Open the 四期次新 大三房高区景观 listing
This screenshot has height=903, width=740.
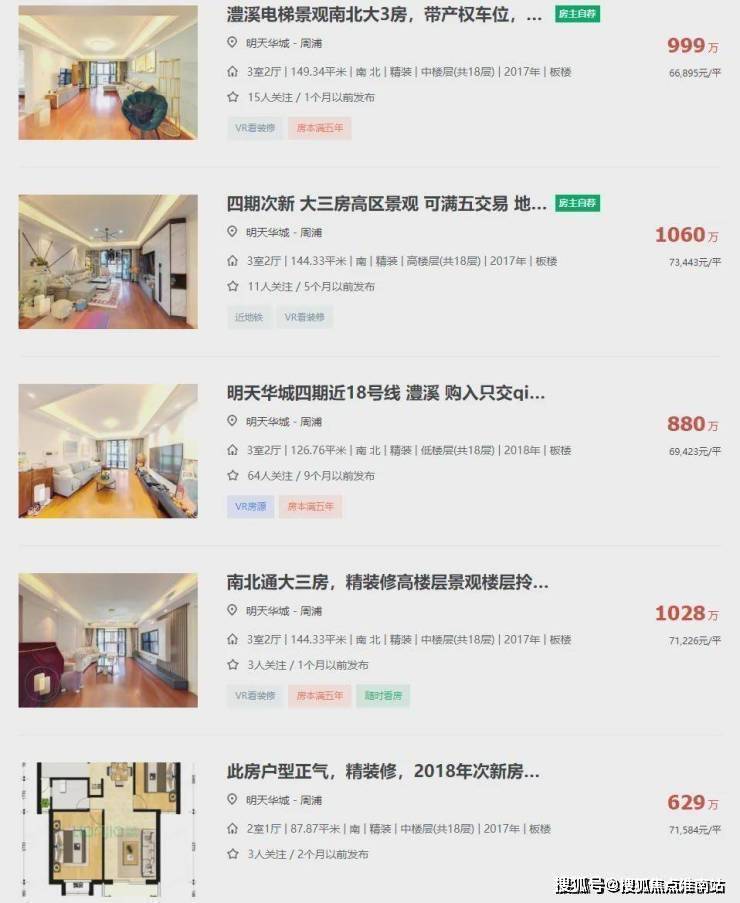tap(387, 204)
